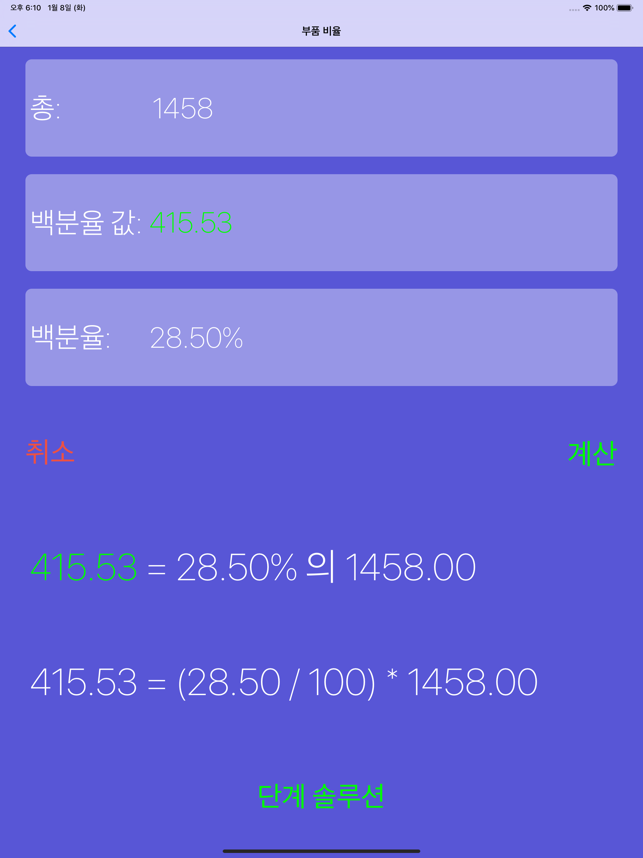Open the 단계 솔루션 step solution

[321, 796]
